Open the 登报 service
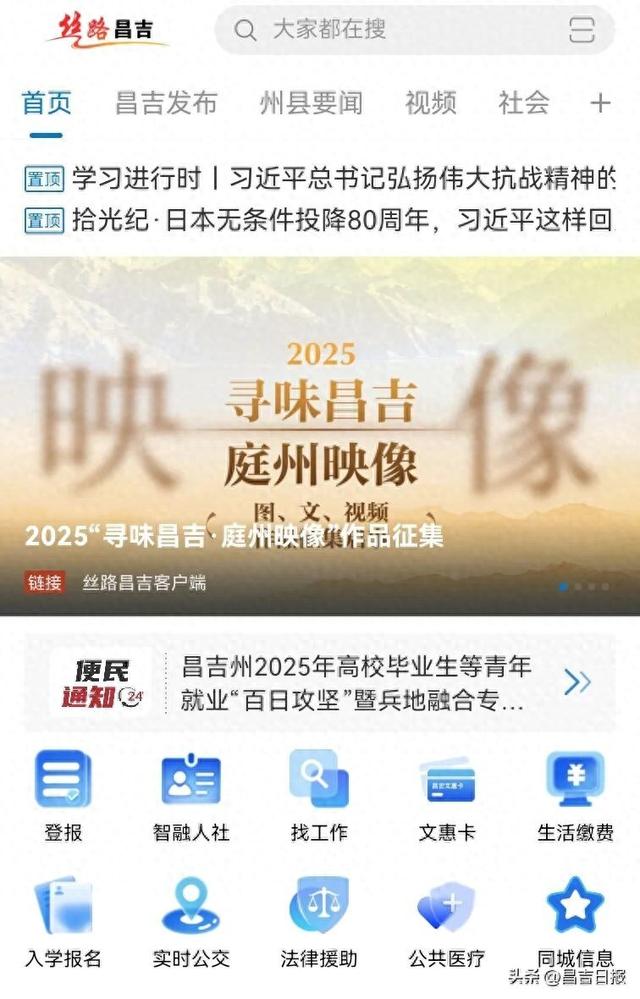This screenshot has width=640, height=999. pyautogui.click(x=63, y=797)
